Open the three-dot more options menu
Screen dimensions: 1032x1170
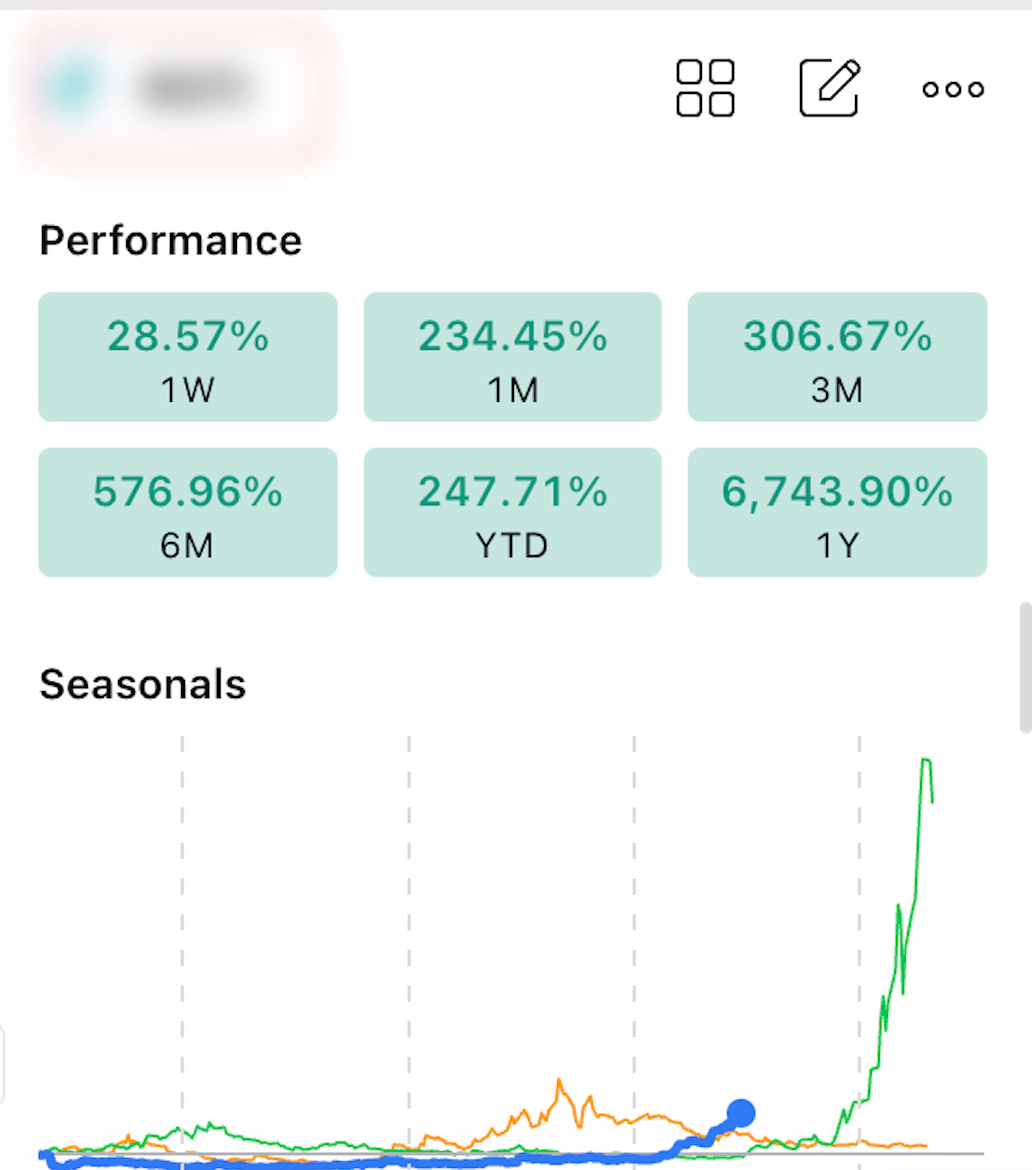(x=953, y=89)
